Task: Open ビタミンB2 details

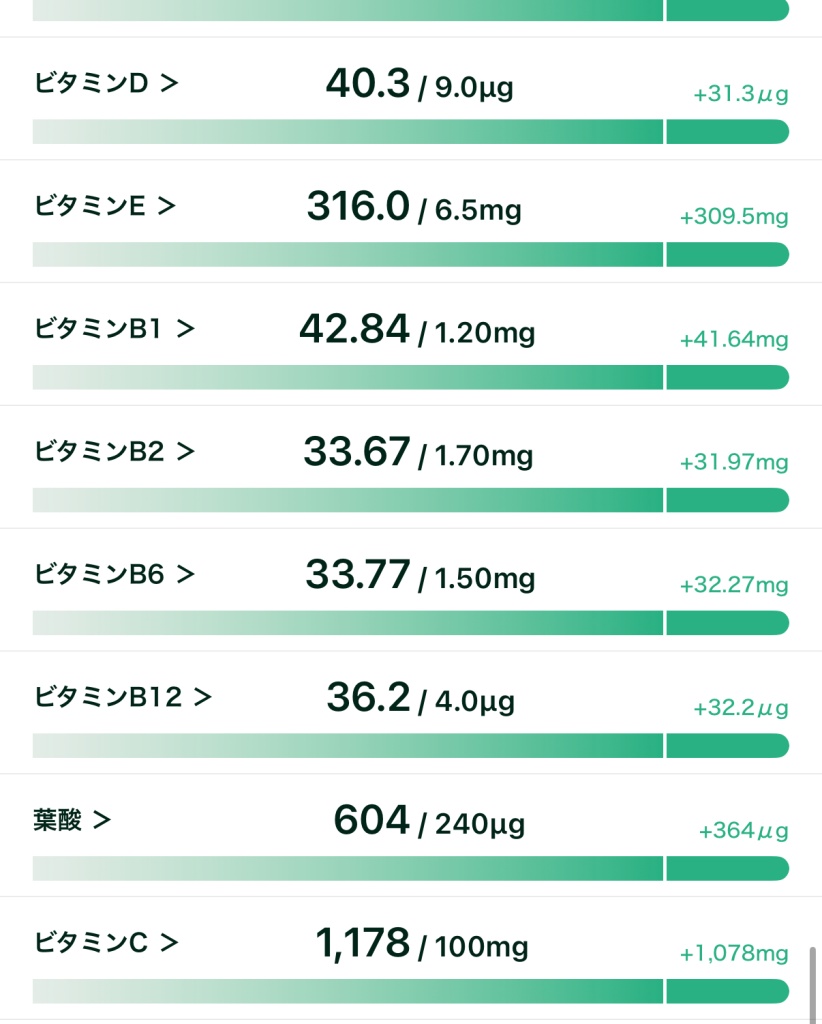Action: (x=114, y=452)
